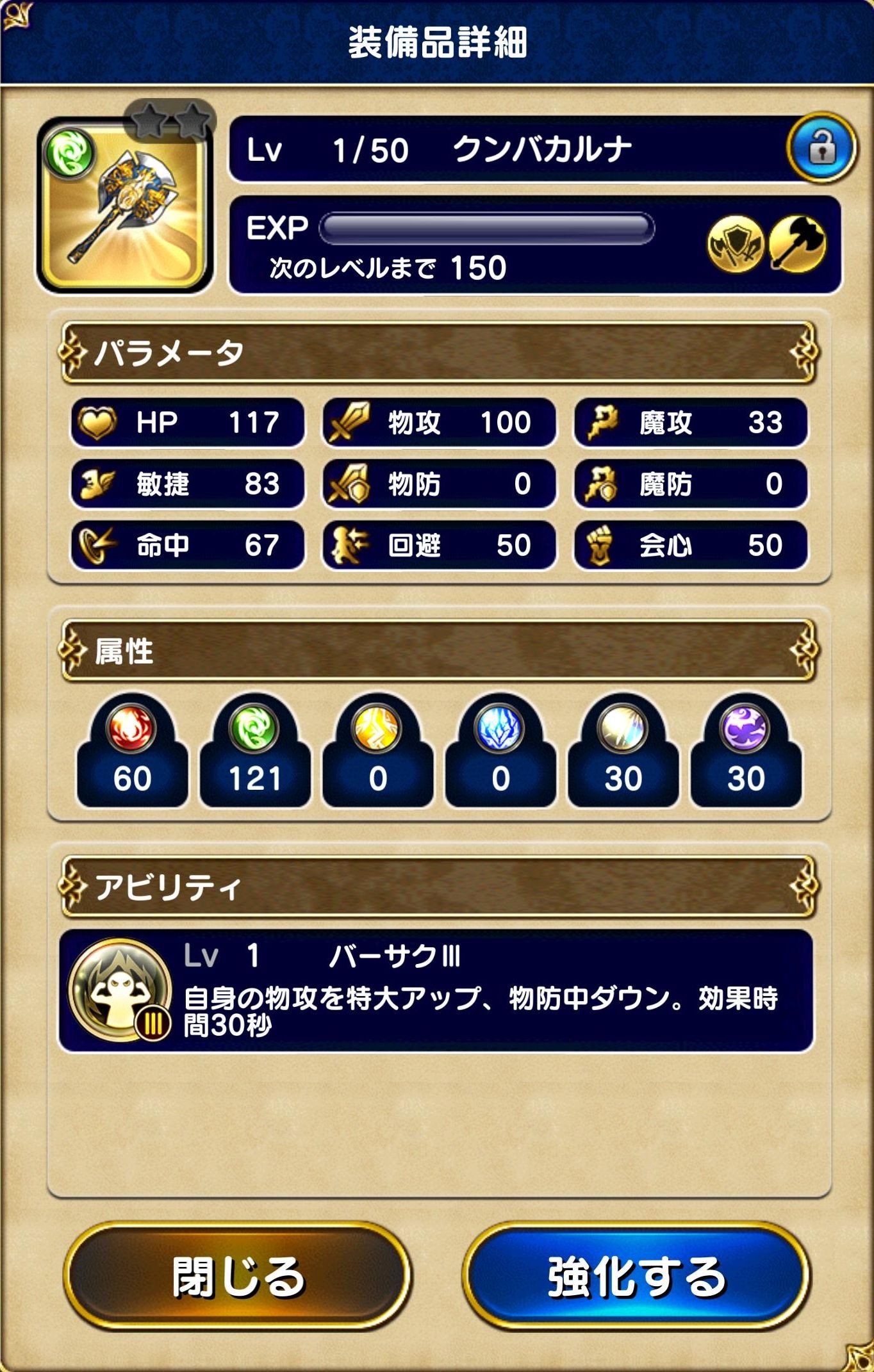874x1372 pixels.
Task: Tap 強化する to enhance the equipment
Action: click(x=636, y=1276)
